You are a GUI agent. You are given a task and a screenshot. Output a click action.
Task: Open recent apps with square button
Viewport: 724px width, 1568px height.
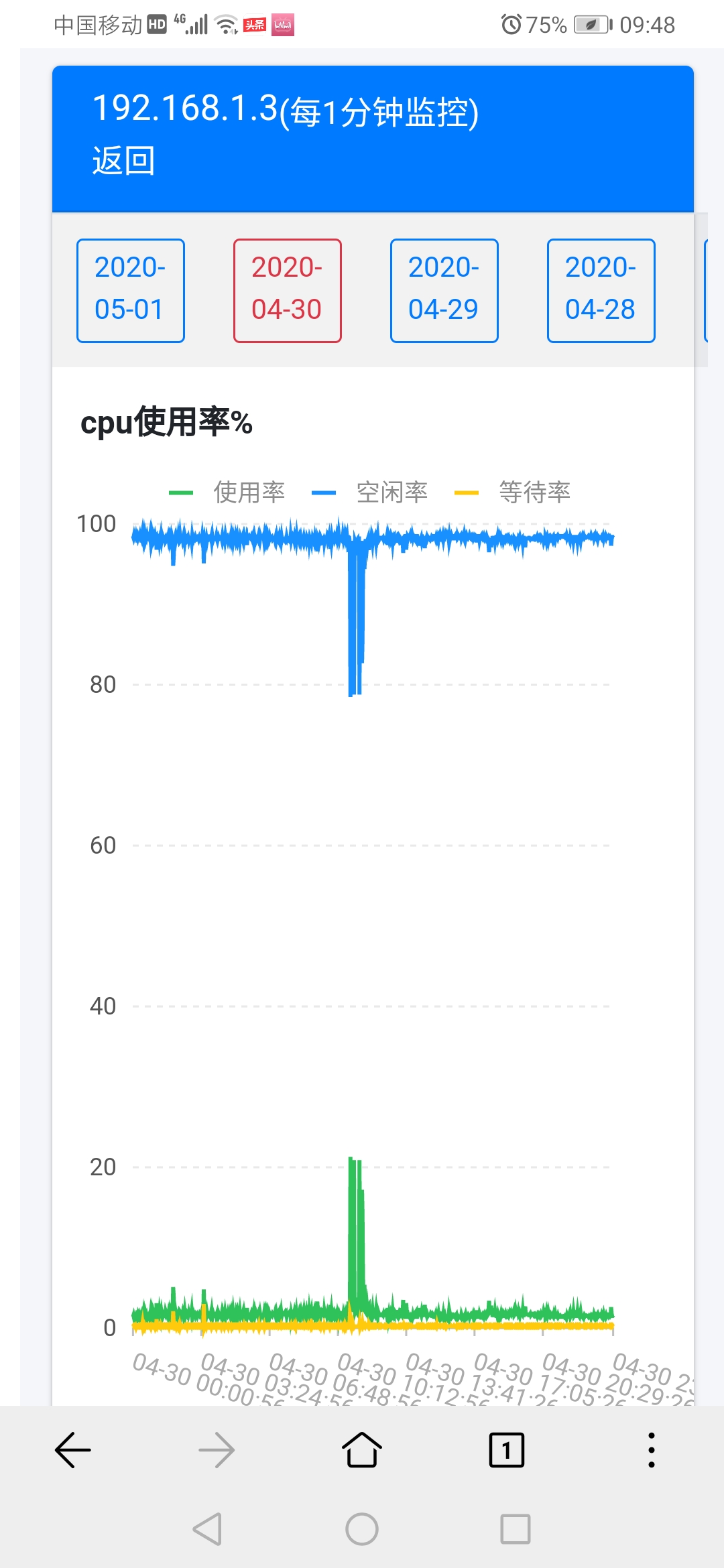point(516,1529)
